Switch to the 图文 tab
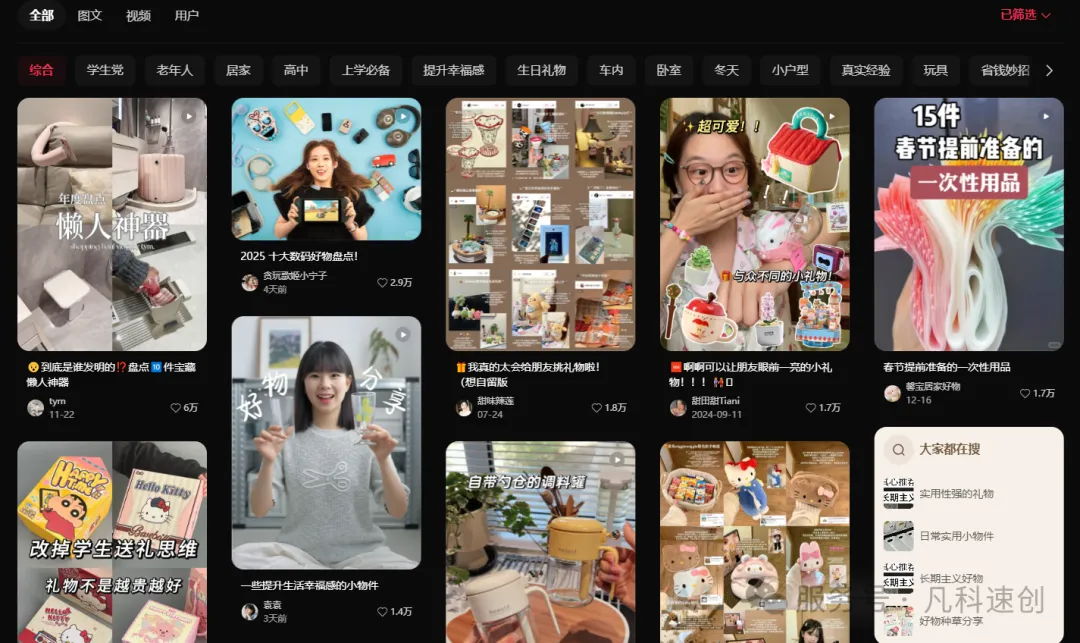The height and width of the screenshot is (643, 1080). (90, 15)
